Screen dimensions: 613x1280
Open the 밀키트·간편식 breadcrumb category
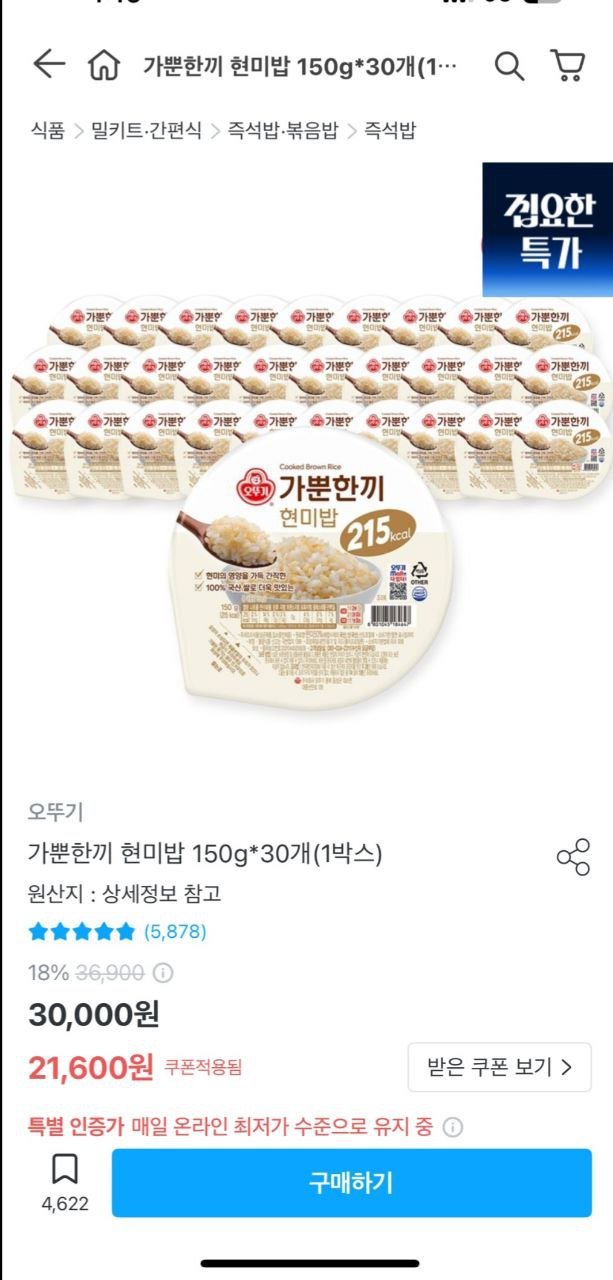(x=146, y=130)
